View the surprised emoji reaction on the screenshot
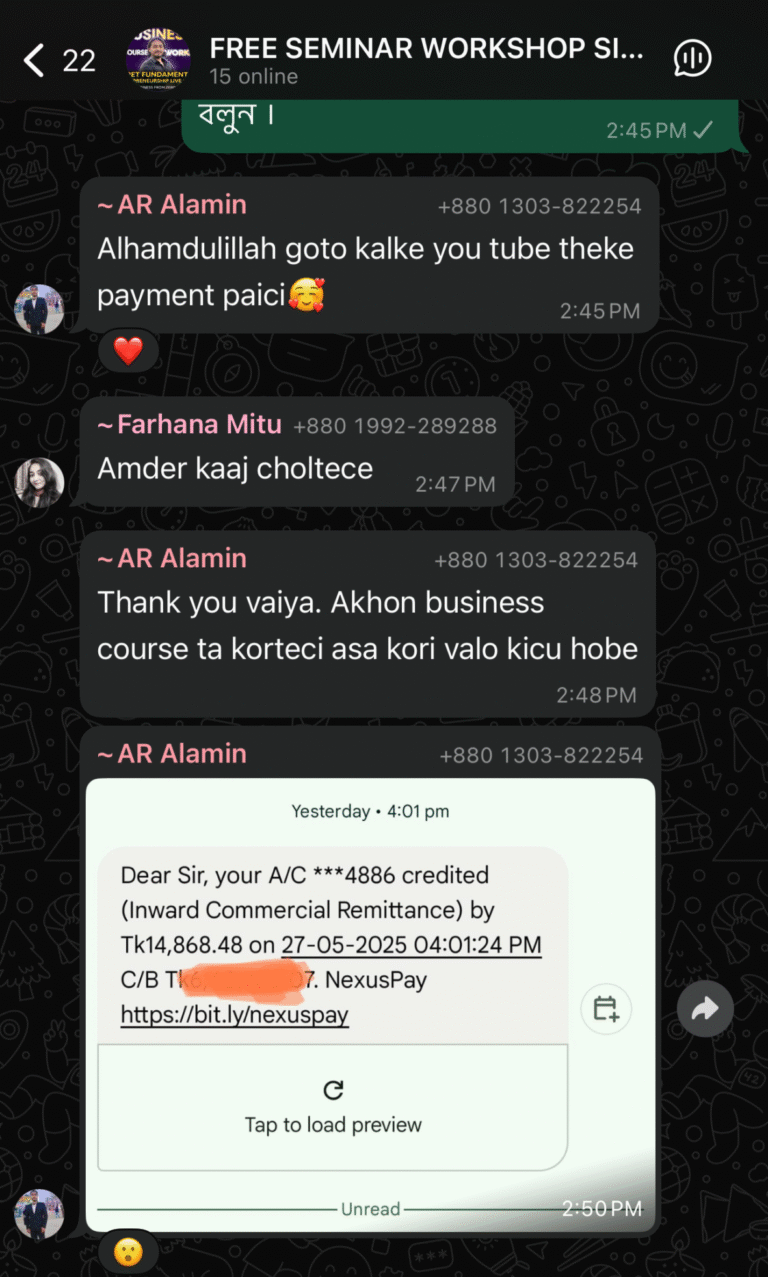768x1277 pixels. click(x=128, y=1251)
